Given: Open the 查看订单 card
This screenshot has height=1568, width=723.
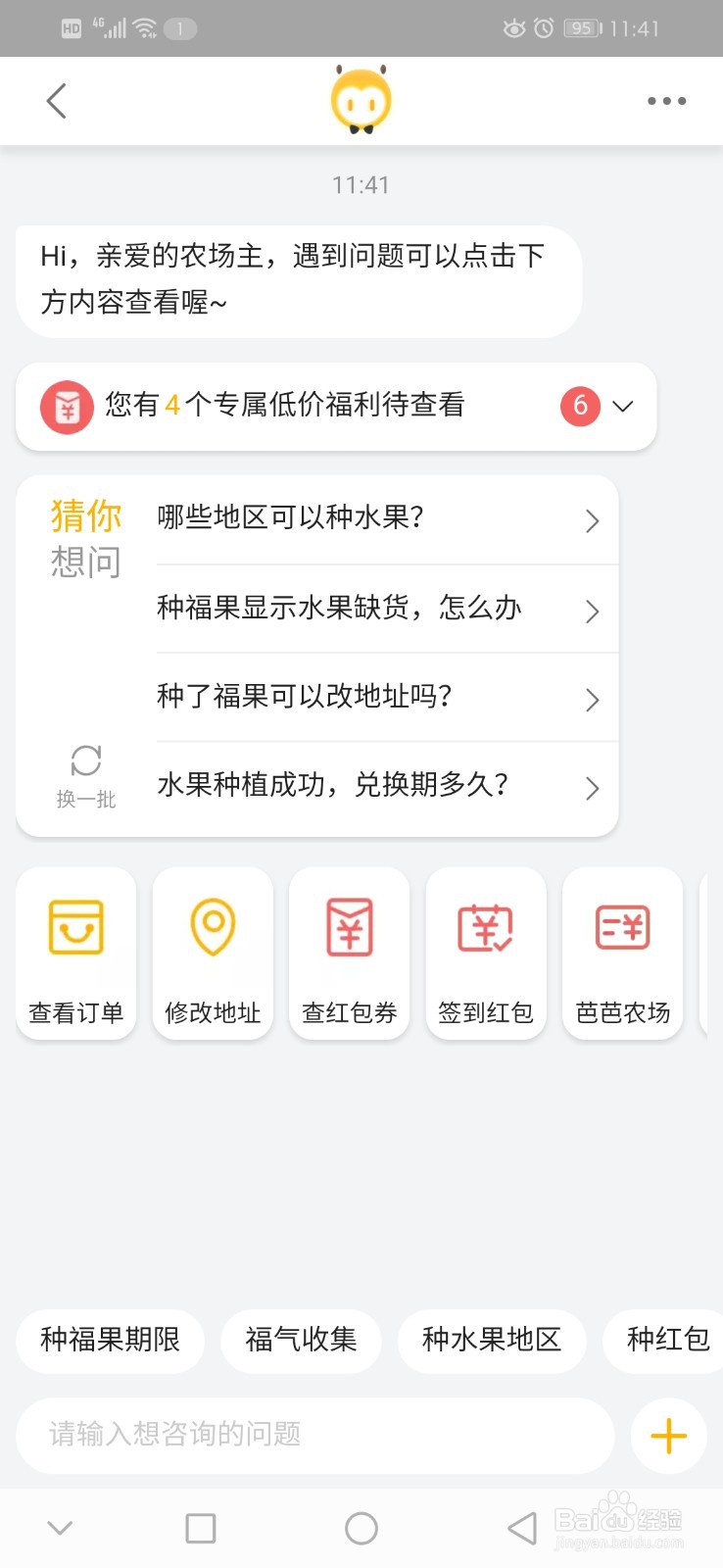Looking at the screenshot, I should (x=76, y=953).
